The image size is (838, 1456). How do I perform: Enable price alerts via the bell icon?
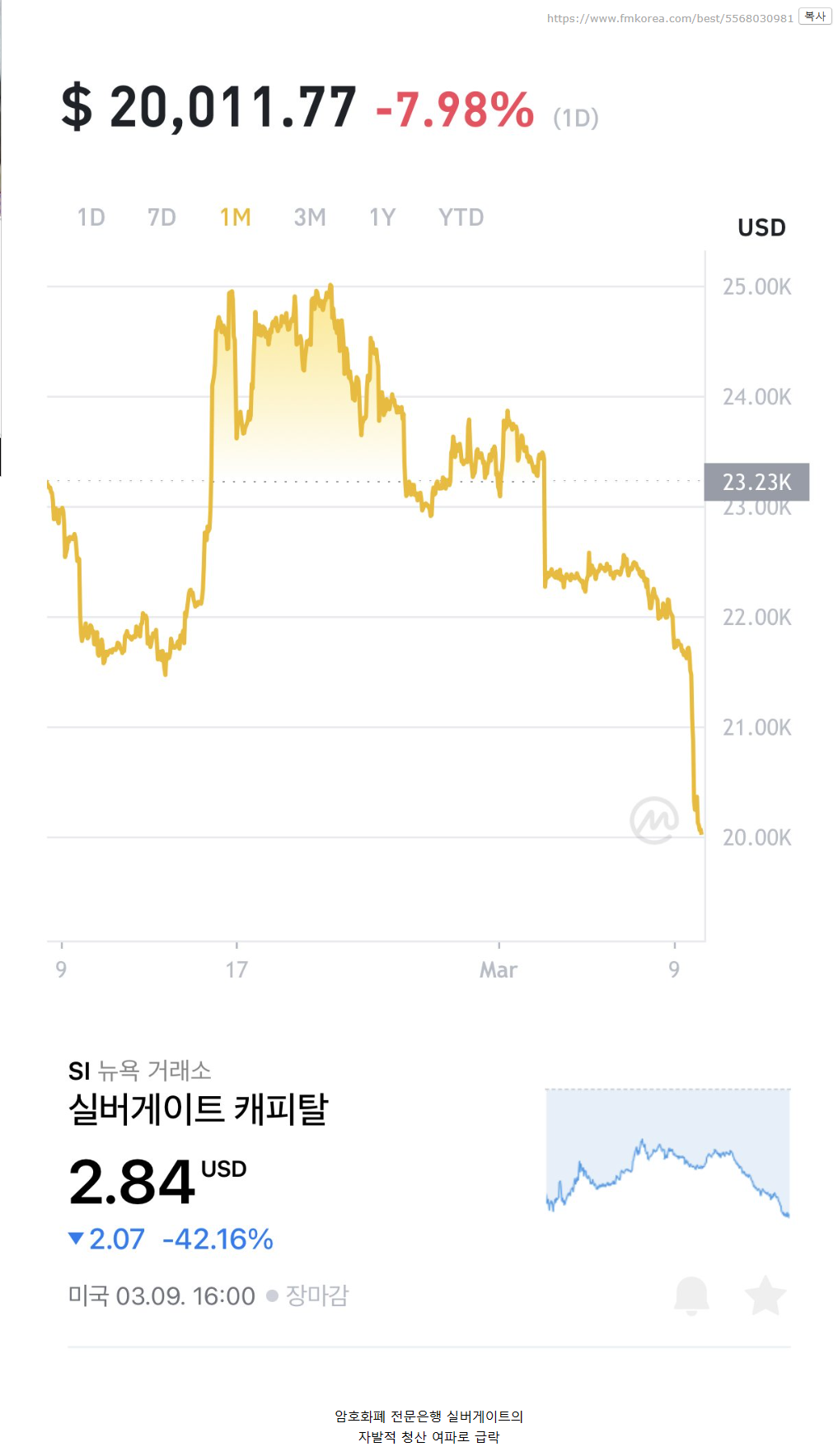click(692, 1295)
